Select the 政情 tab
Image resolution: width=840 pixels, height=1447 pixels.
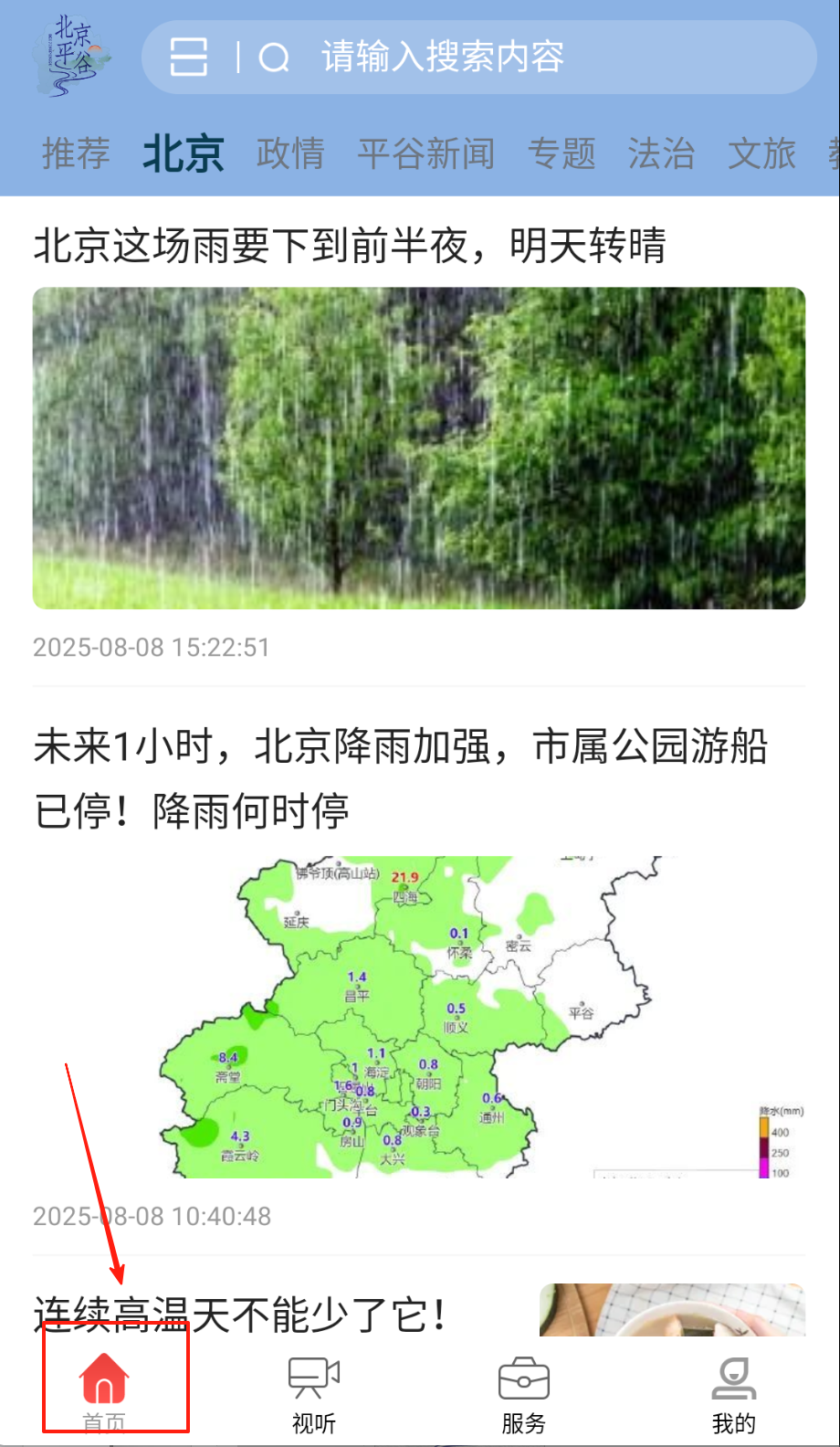[x=290, y=153]
